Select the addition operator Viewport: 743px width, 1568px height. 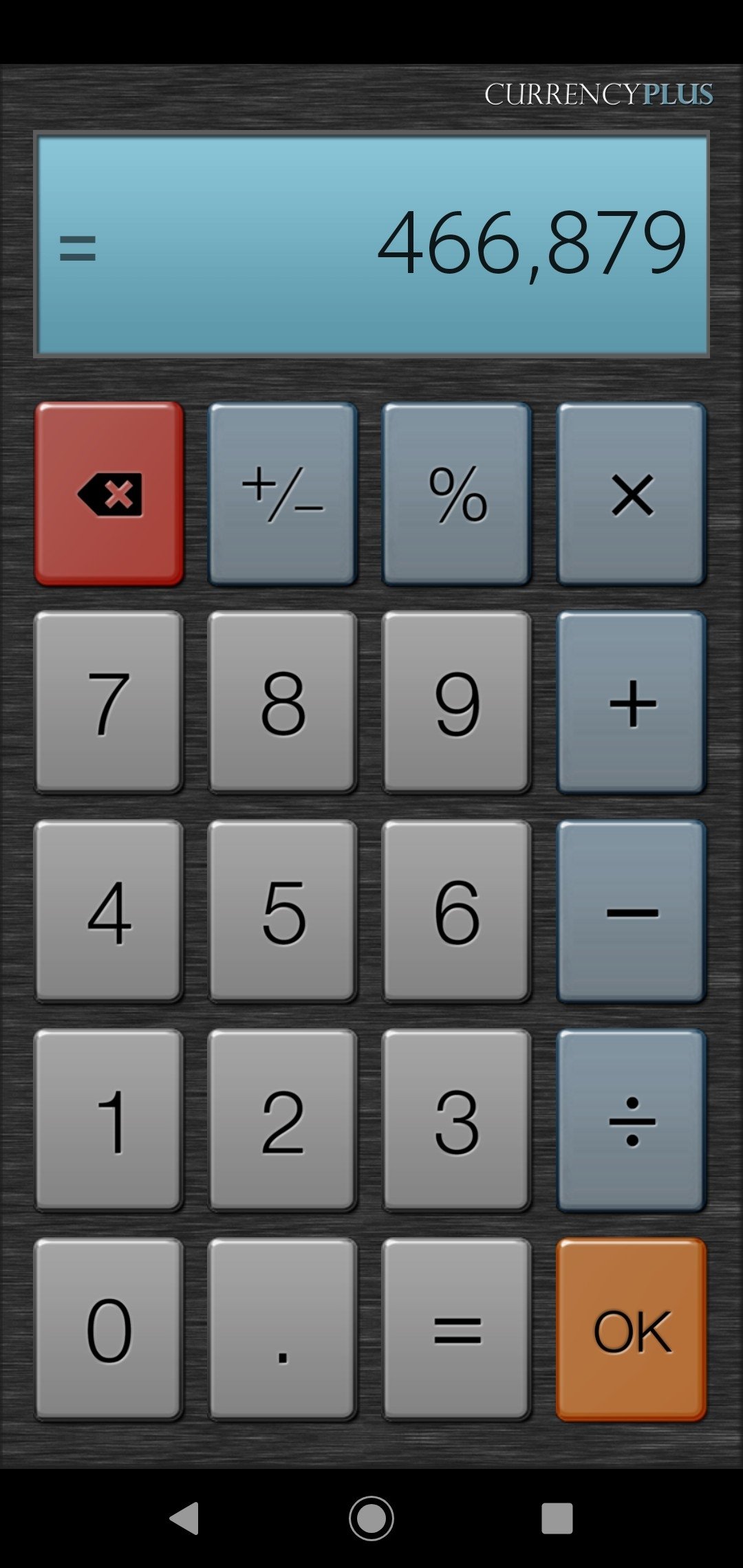632,703
